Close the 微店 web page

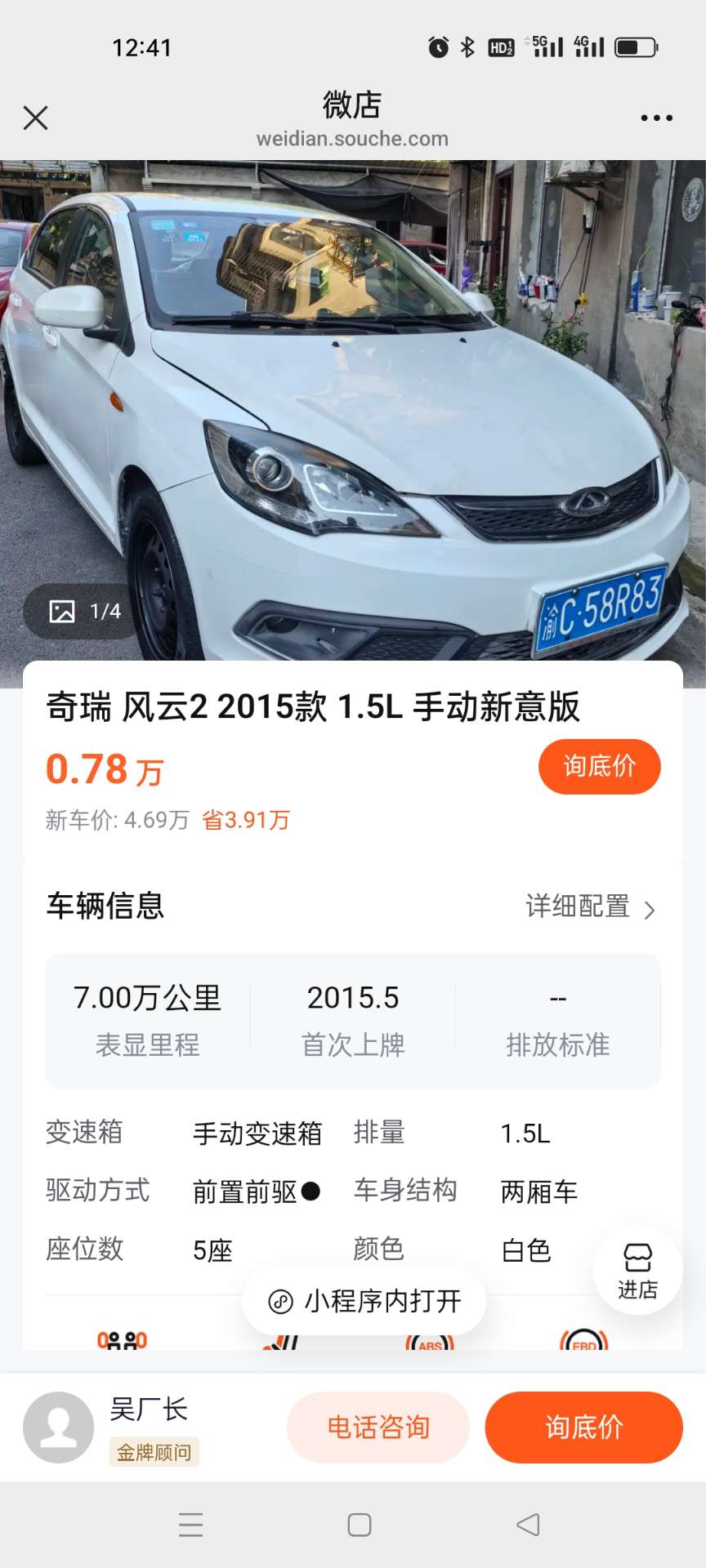(x=35, y=118)
